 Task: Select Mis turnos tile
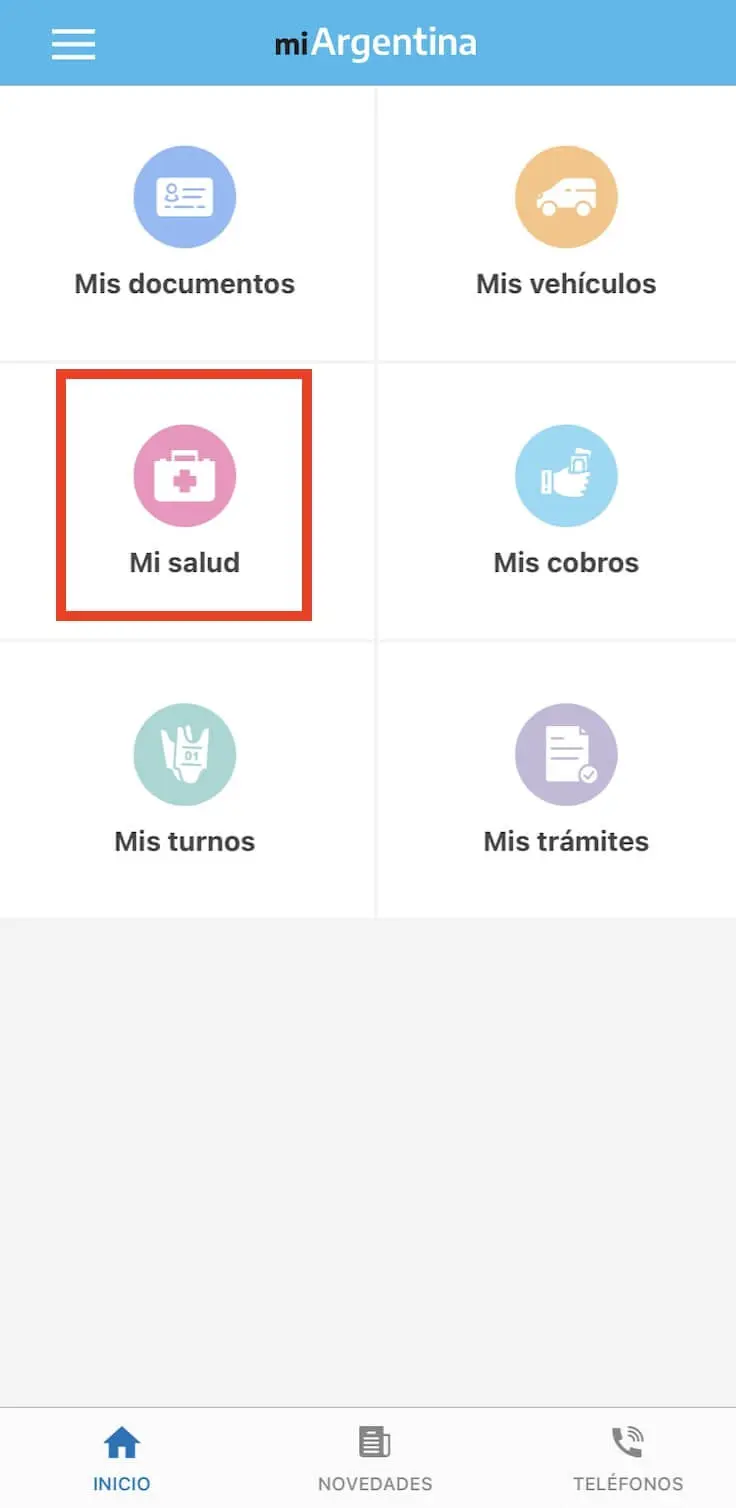point(185,778)
